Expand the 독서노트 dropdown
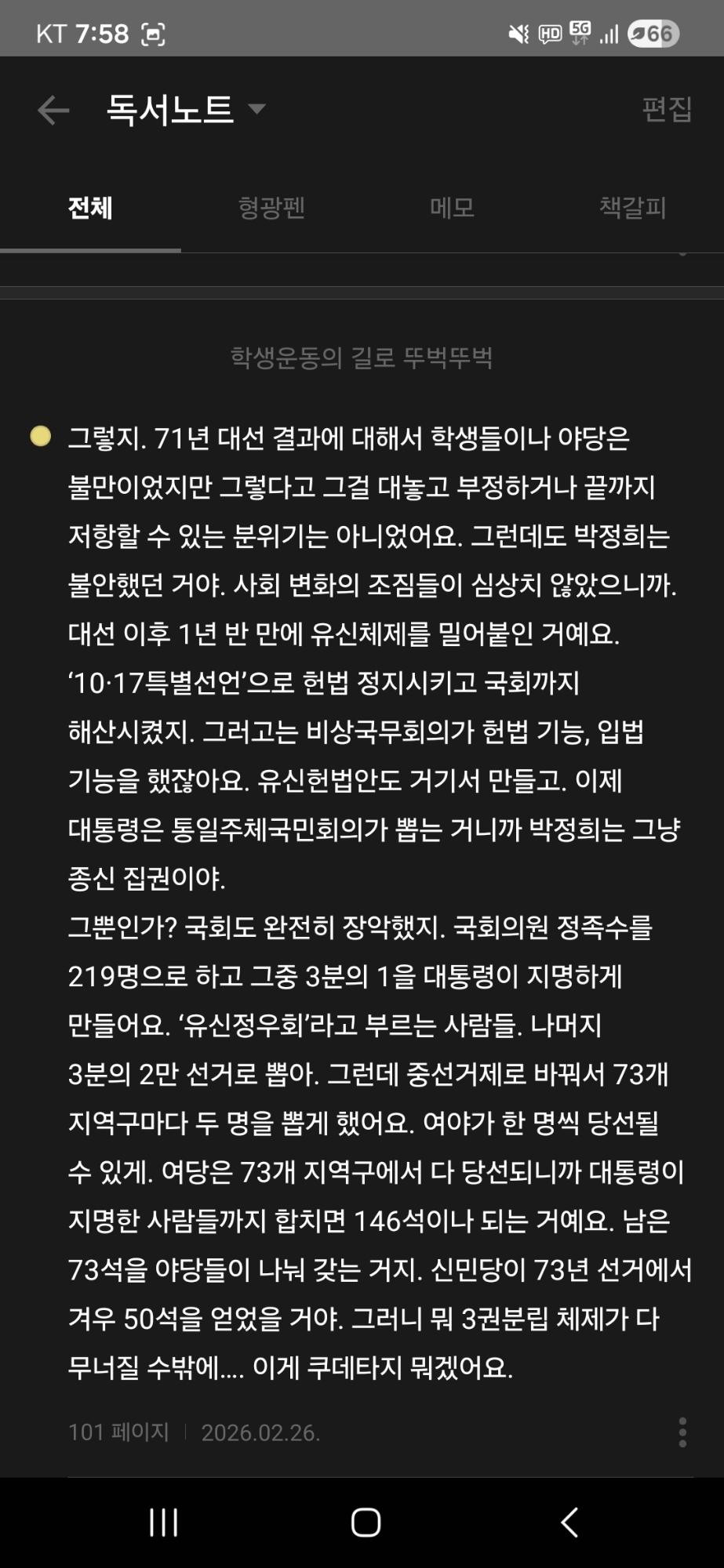The image size is (724, 1568). coord(256,109)
